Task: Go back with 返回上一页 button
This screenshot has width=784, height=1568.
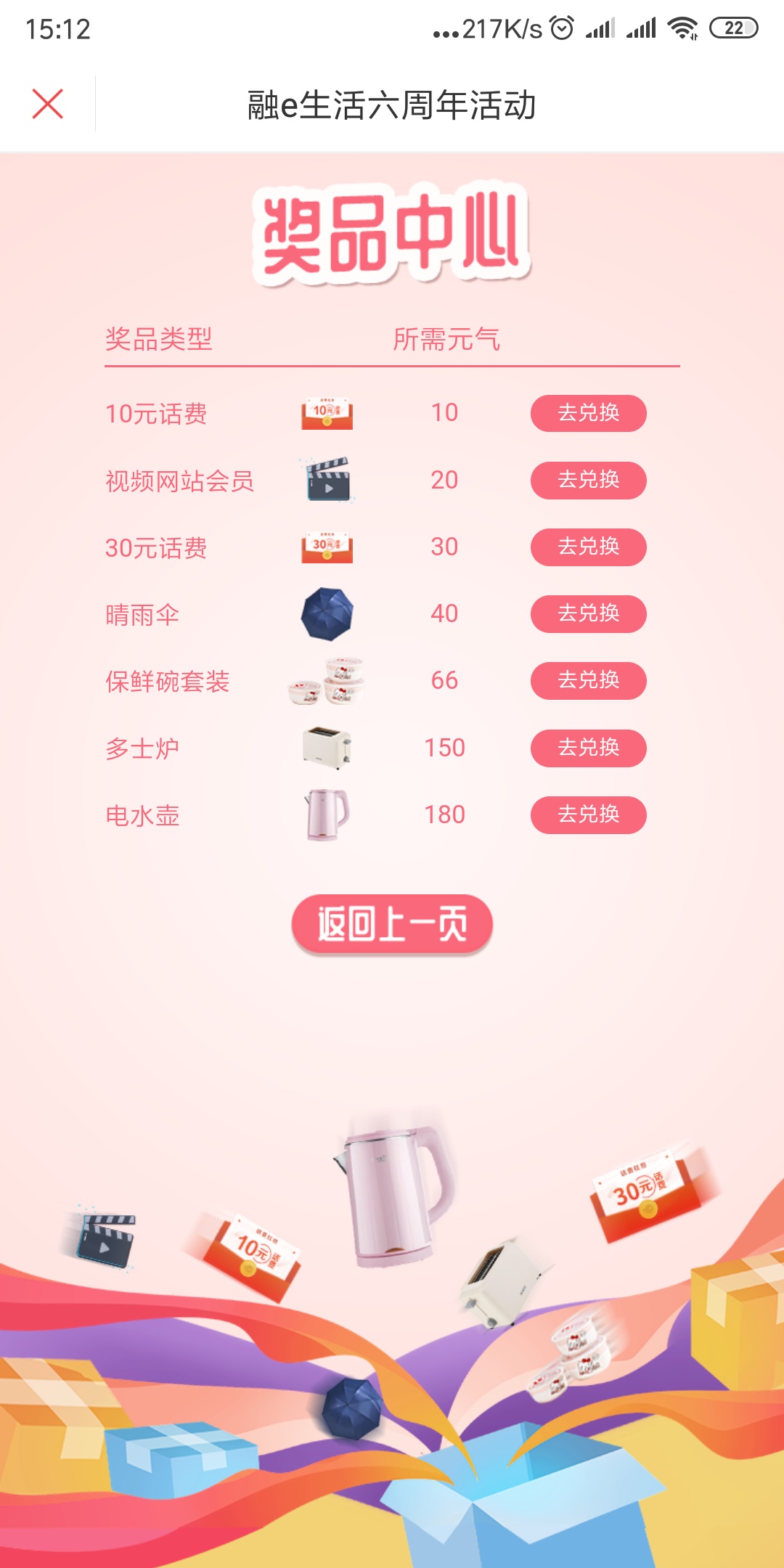Action: click(392, 924)
